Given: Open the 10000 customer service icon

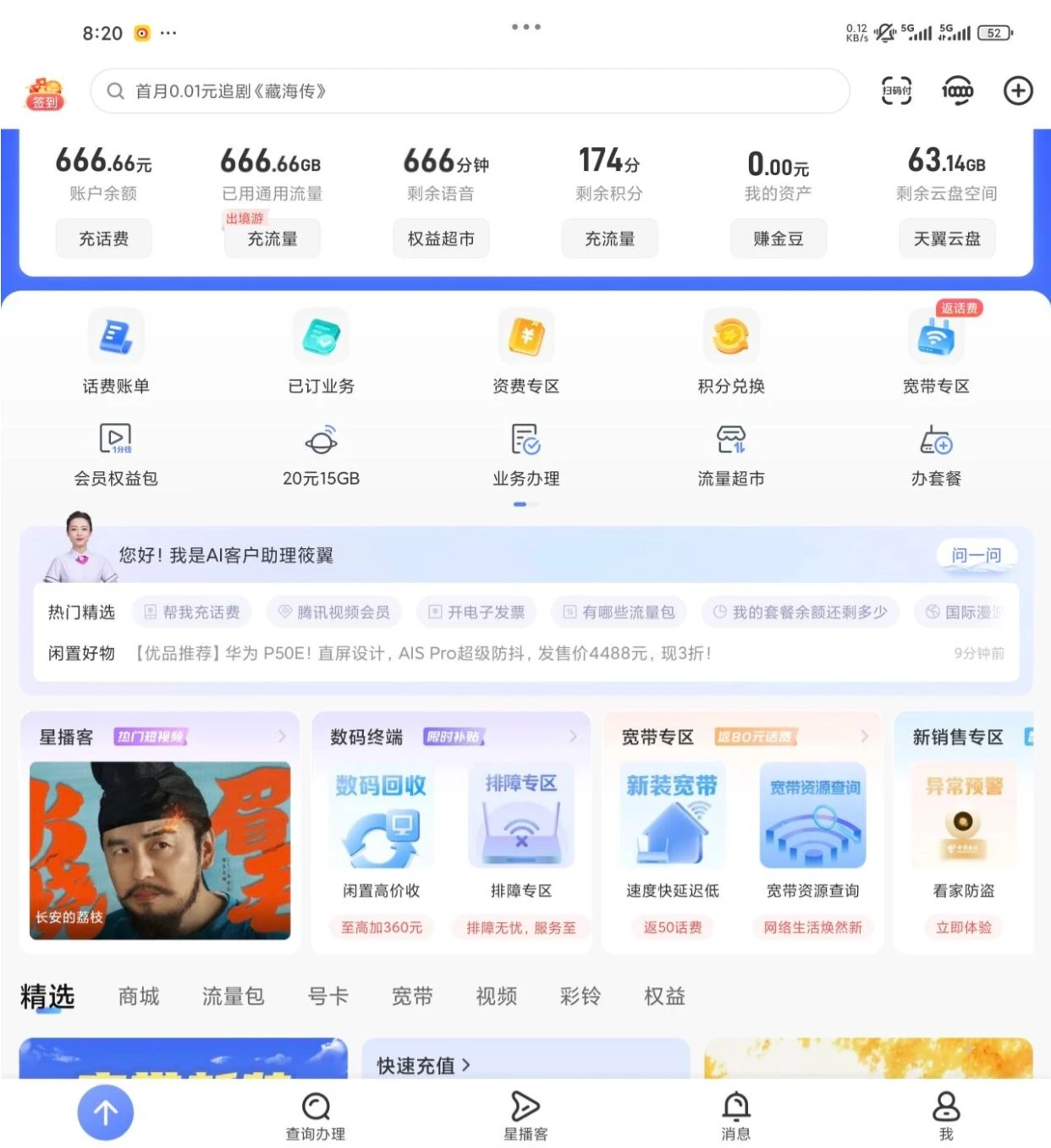Looking at the screenshot, I should point(957,91).
